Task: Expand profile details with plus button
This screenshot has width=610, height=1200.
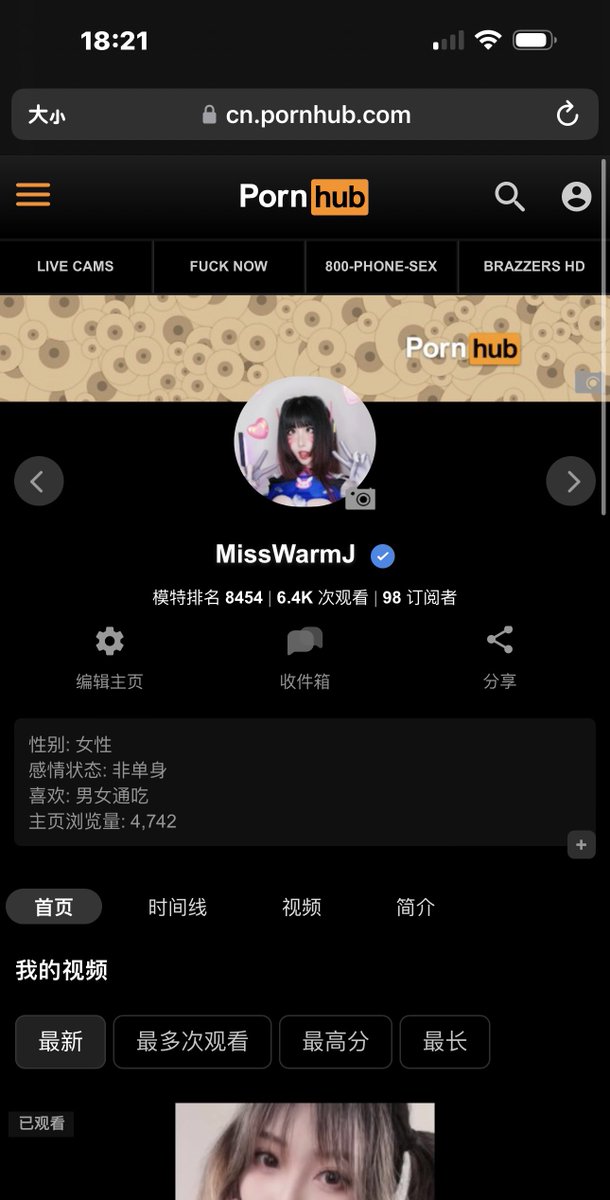Action: [x=581, y=845]
